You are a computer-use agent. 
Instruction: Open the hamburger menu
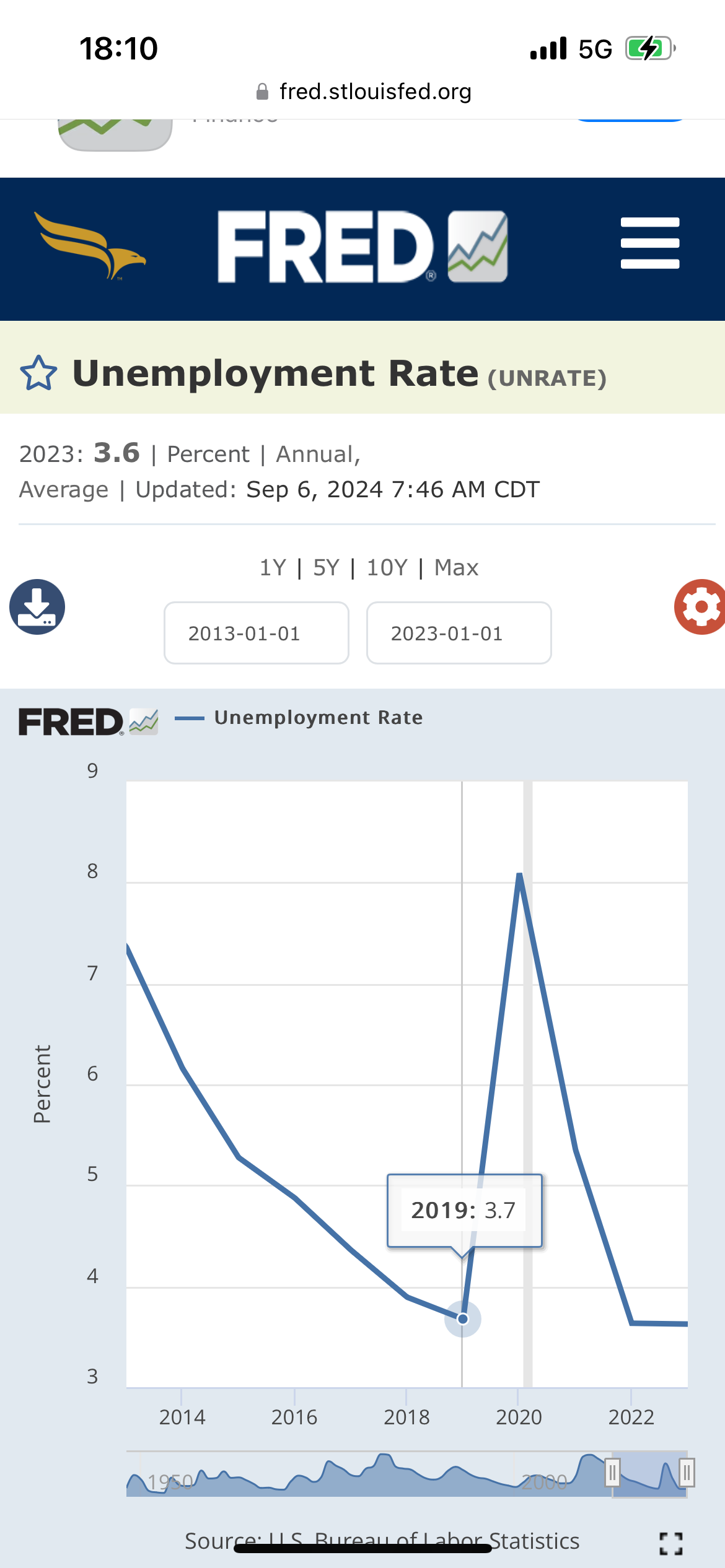(649, 243)
